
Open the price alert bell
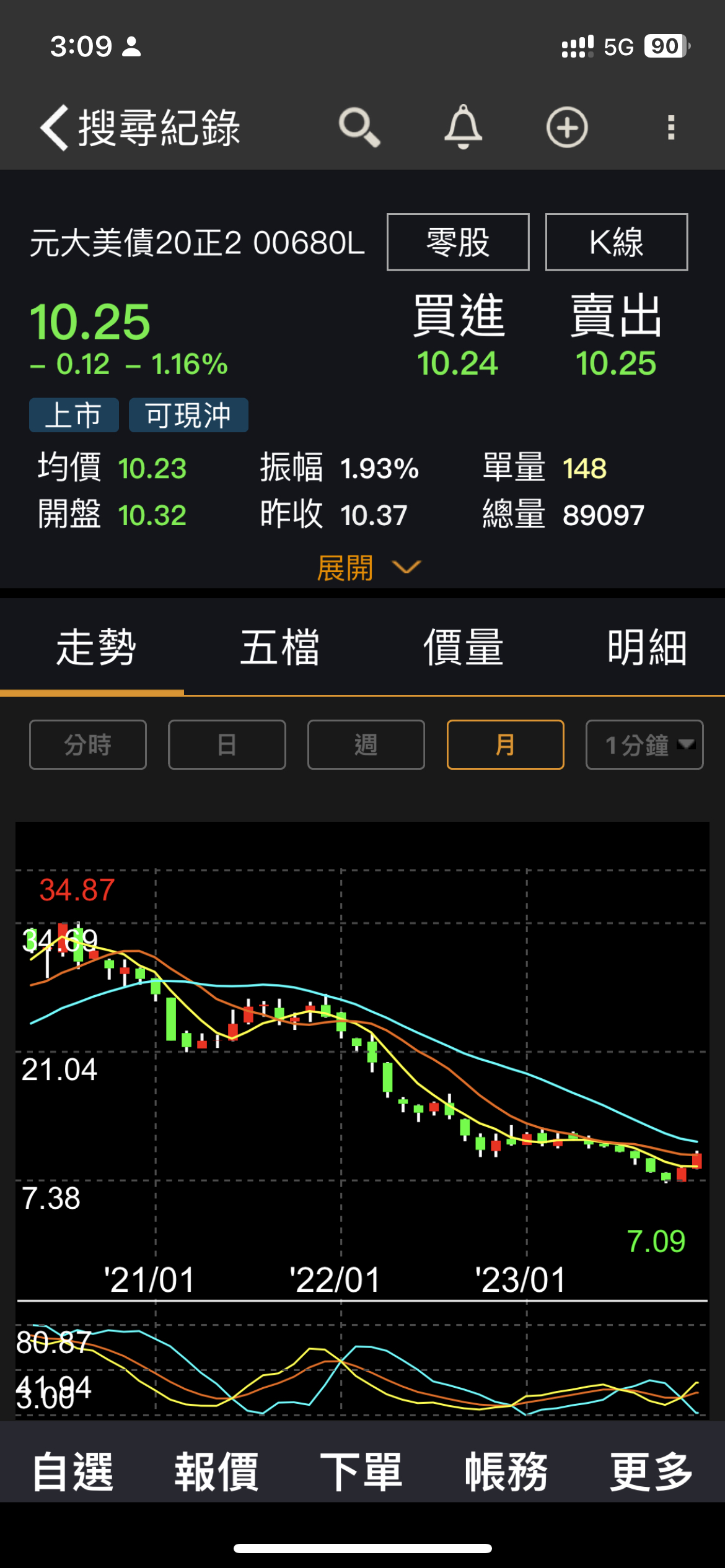(463, 128)
